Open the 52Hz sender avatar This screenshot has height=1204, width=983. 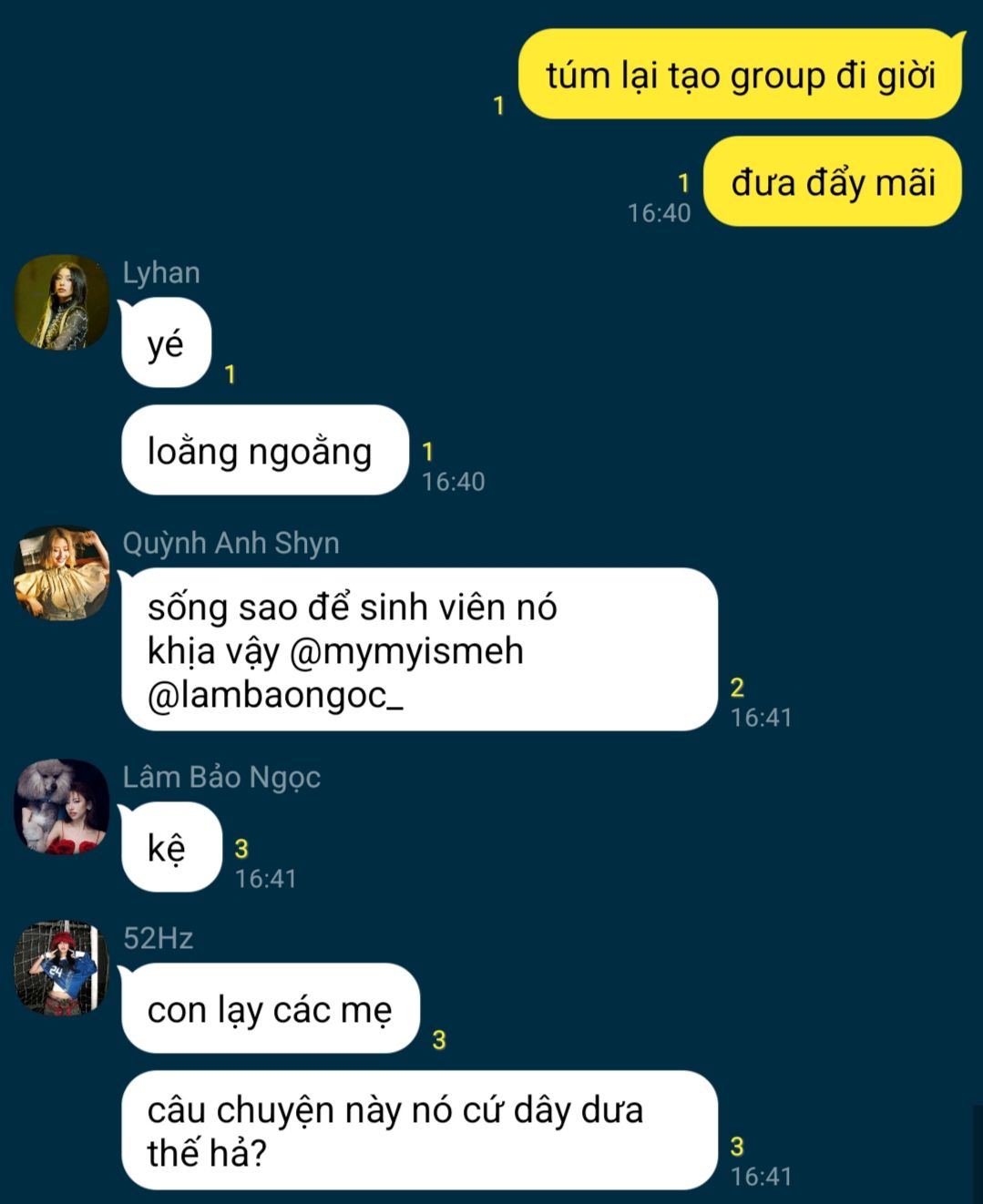pos(62,968)
